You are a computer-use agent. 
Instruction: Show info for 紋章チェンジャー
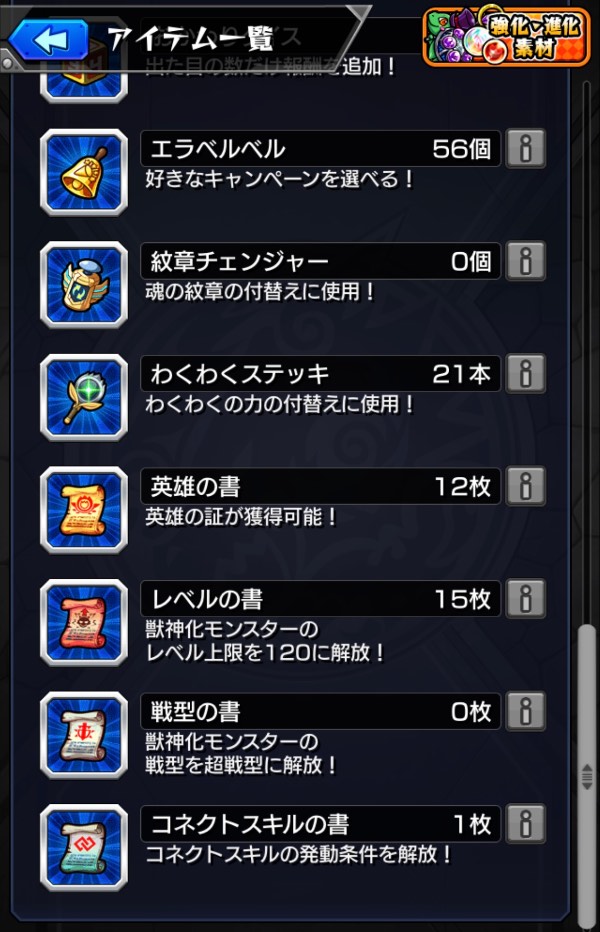(526, 262)
